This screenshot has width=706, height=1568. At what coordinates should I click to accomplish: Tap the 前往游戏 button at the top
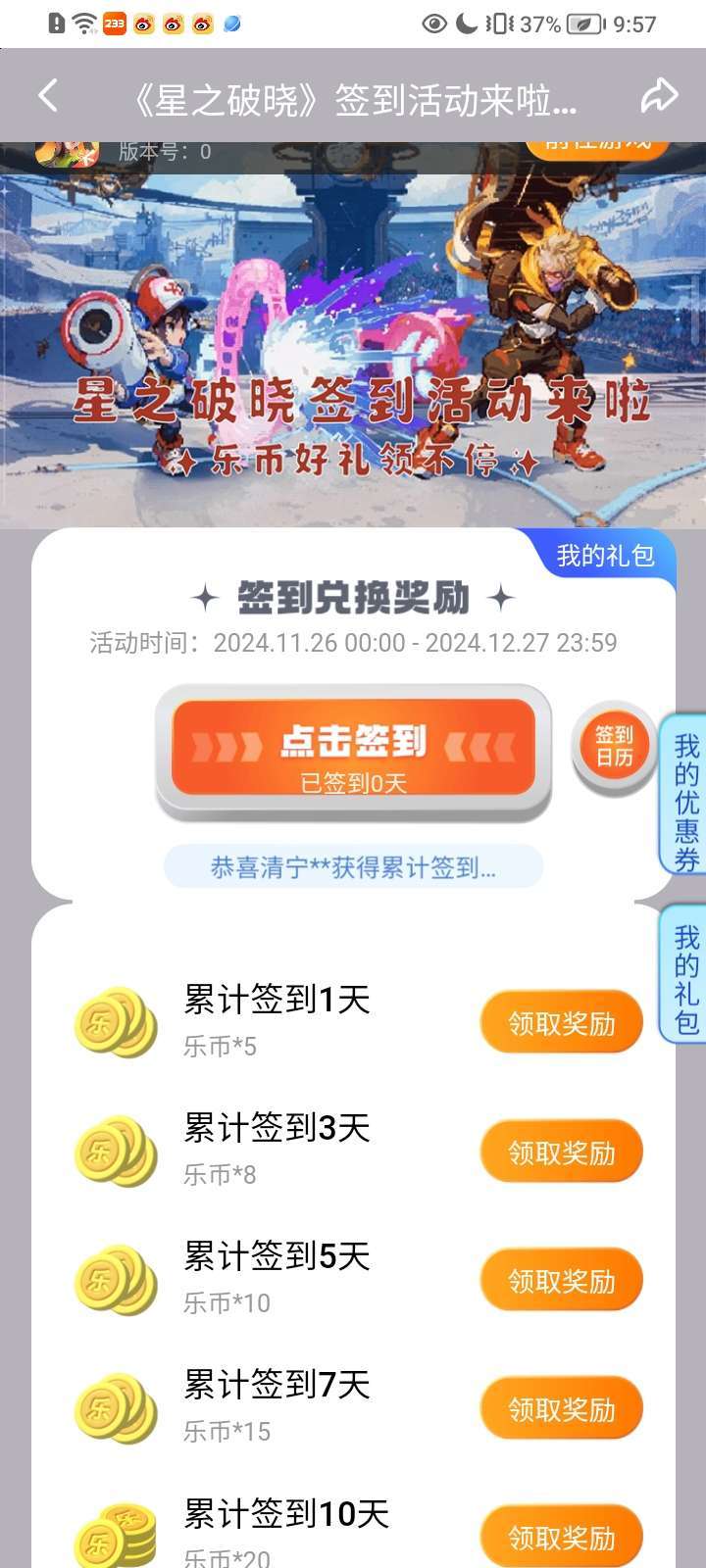597,147
